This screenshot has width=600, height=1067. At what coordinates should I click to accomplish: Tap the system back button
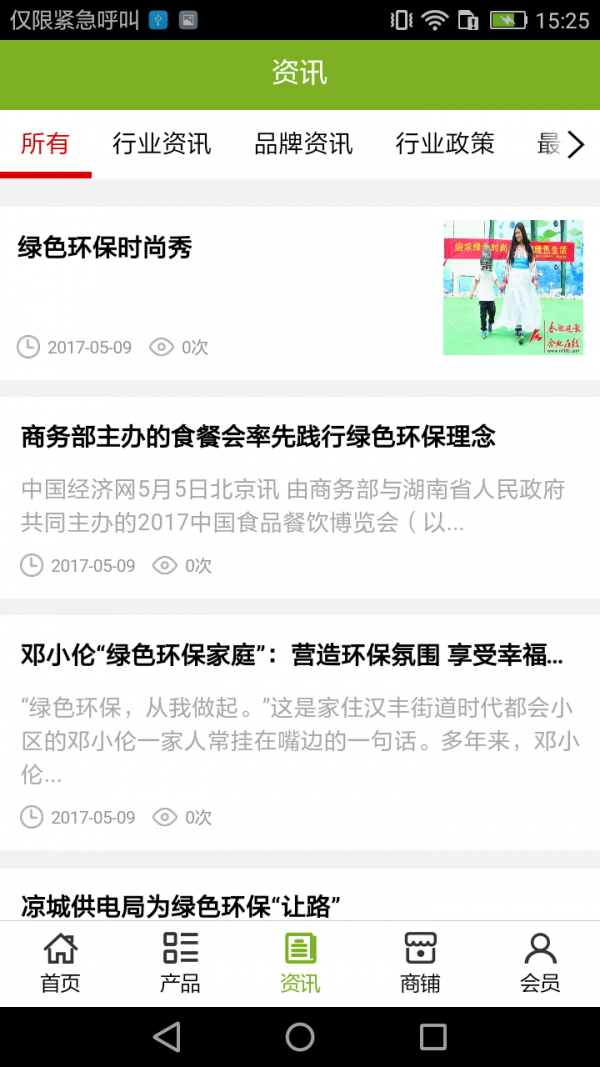[167, 1037]
